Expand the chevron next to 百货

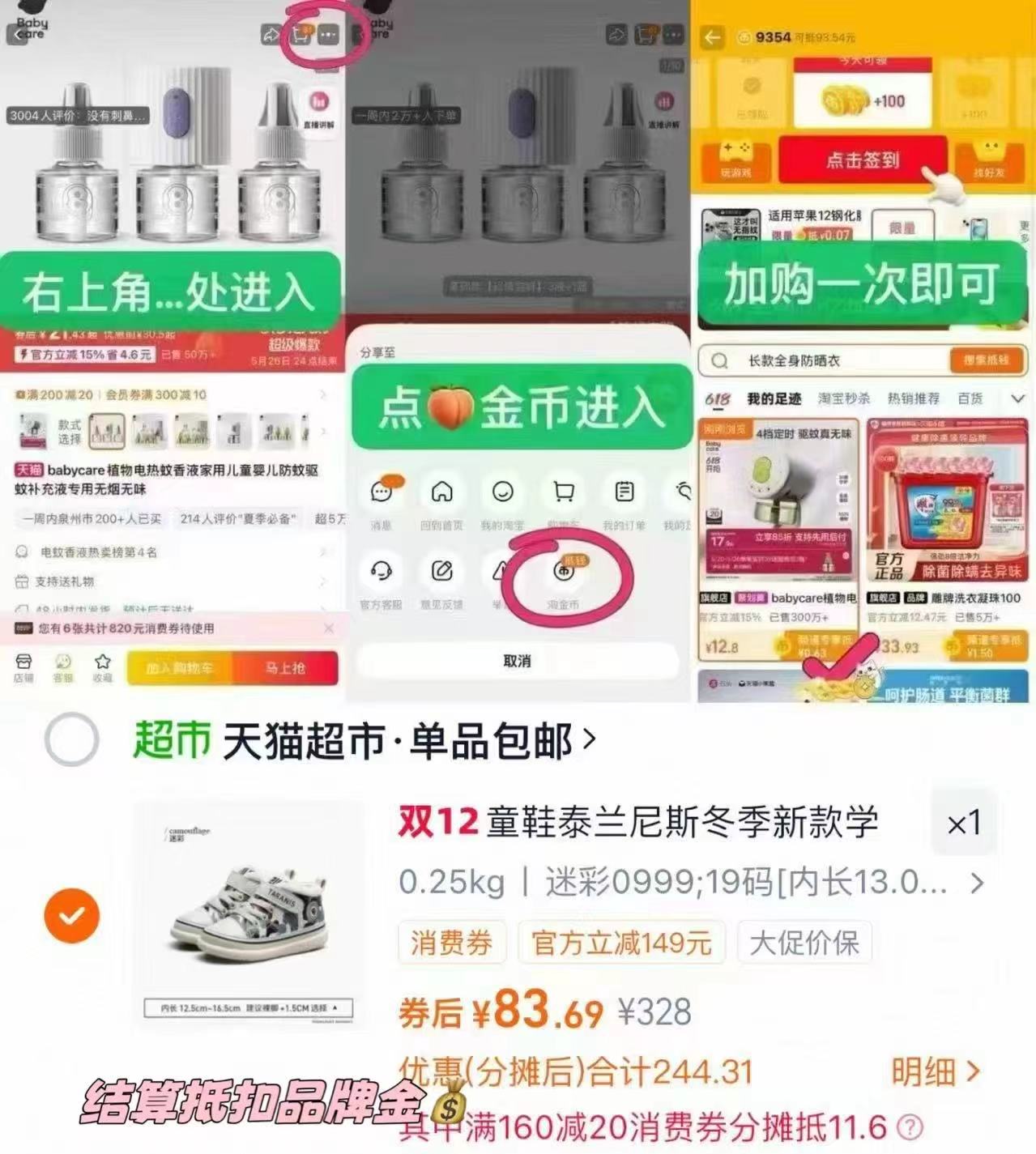[1017, 398]
